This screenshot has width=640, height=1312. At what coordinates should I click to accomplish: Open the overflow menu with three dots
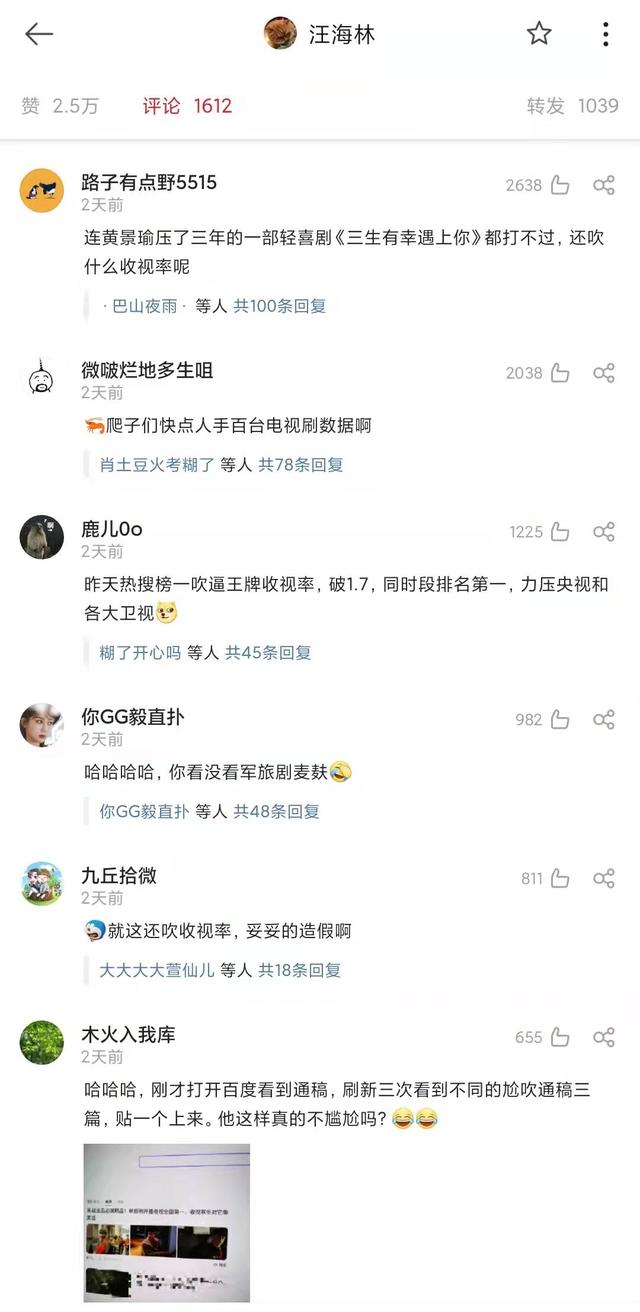[605, 34]
